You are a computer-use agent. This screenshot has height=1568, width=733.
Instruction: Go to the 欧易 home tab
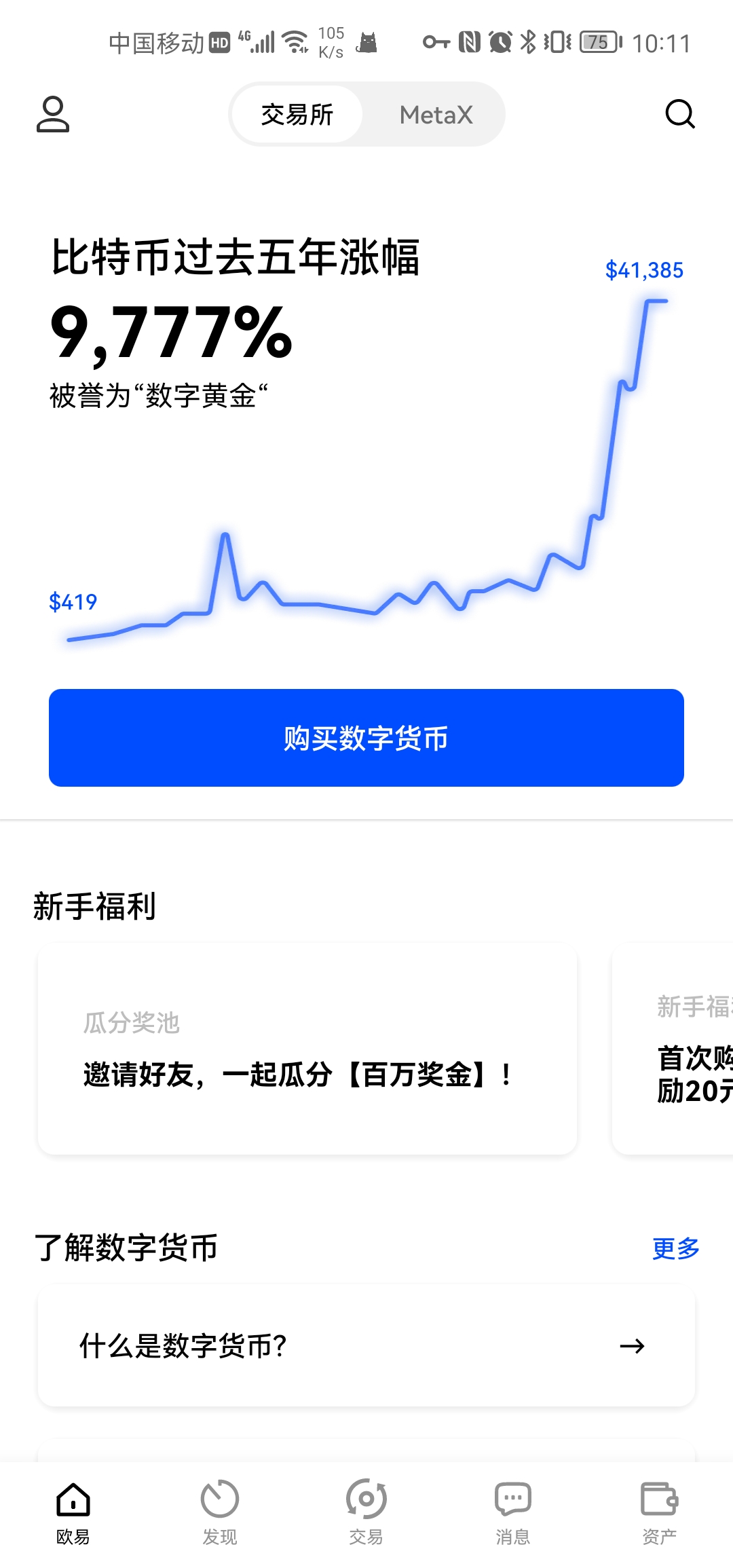[x=73, y=1511]
